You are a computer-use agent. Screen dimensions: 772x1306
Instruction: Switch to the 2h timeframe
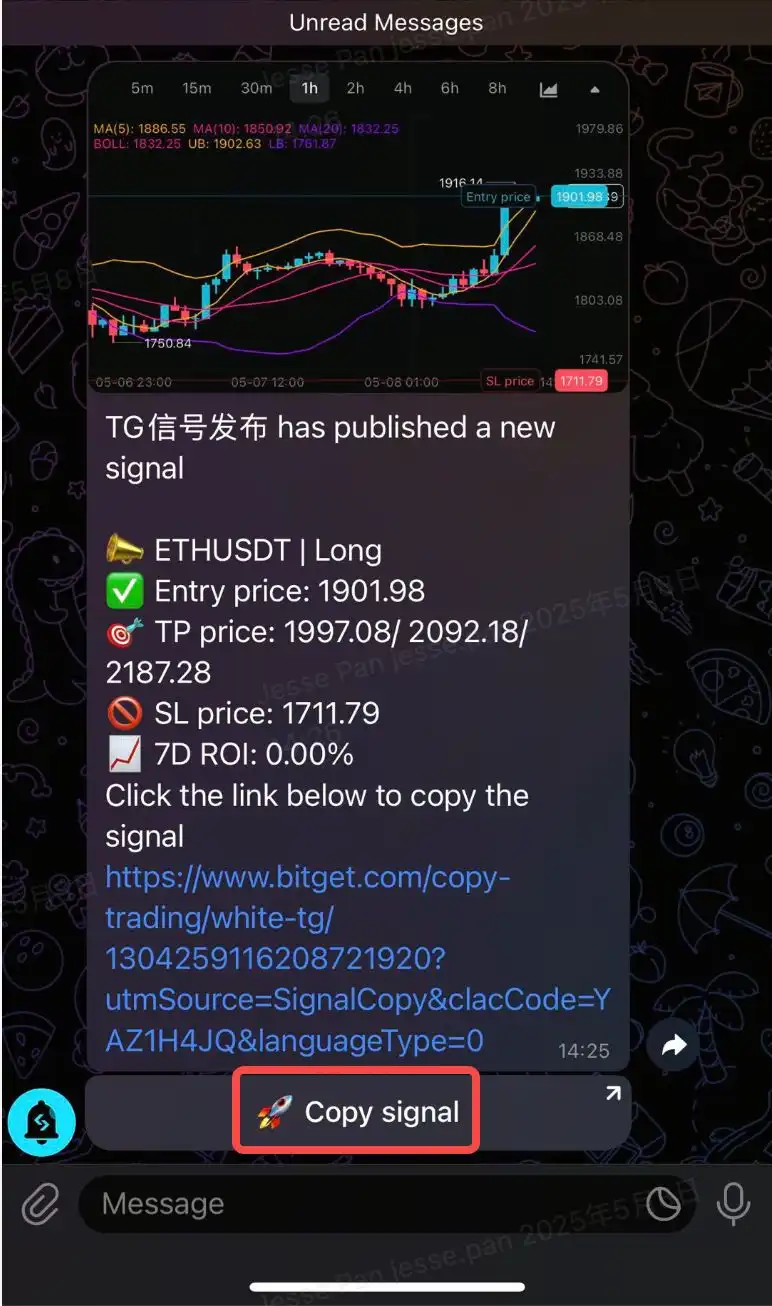click(355, 88)
